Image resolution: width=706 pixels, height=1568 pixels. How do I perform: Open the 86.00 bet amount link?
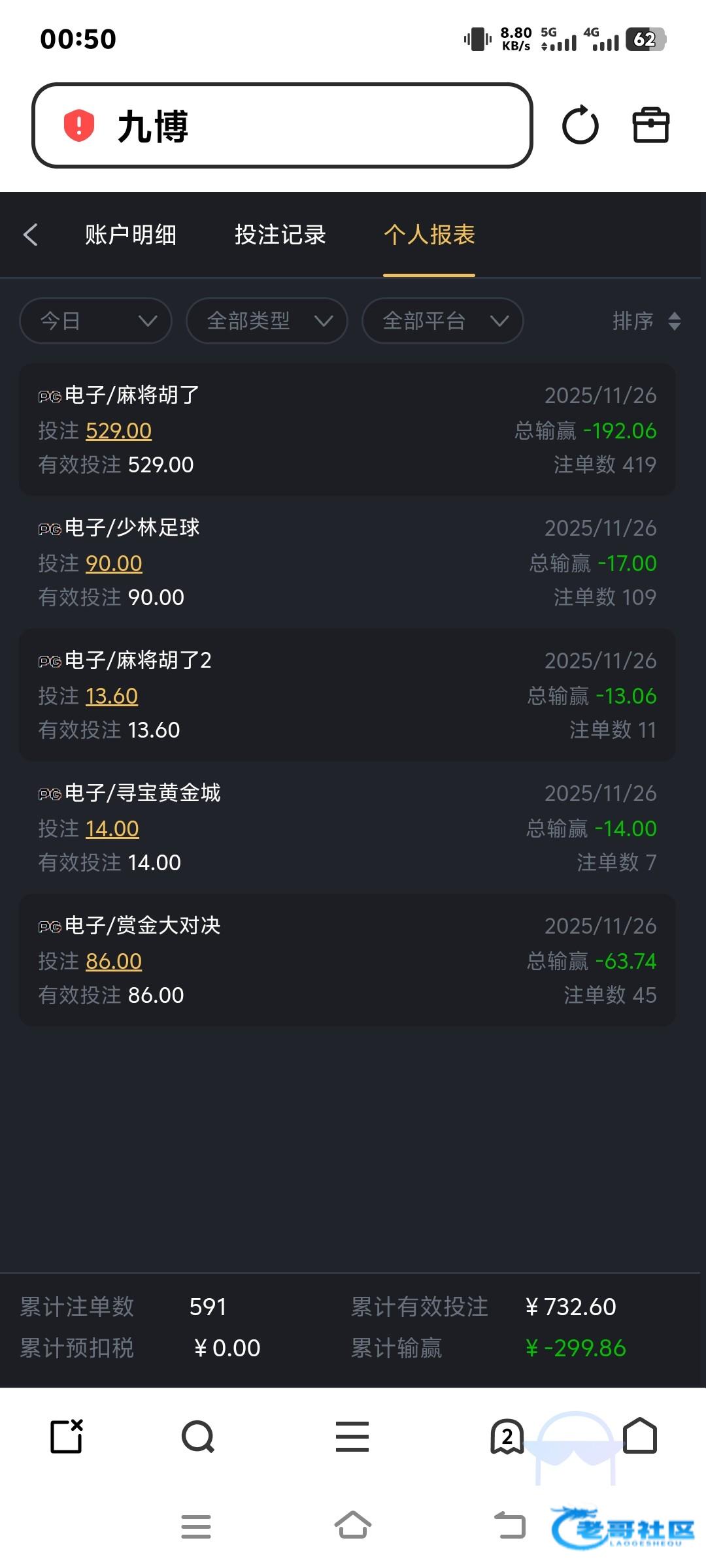tap(114, 962)
